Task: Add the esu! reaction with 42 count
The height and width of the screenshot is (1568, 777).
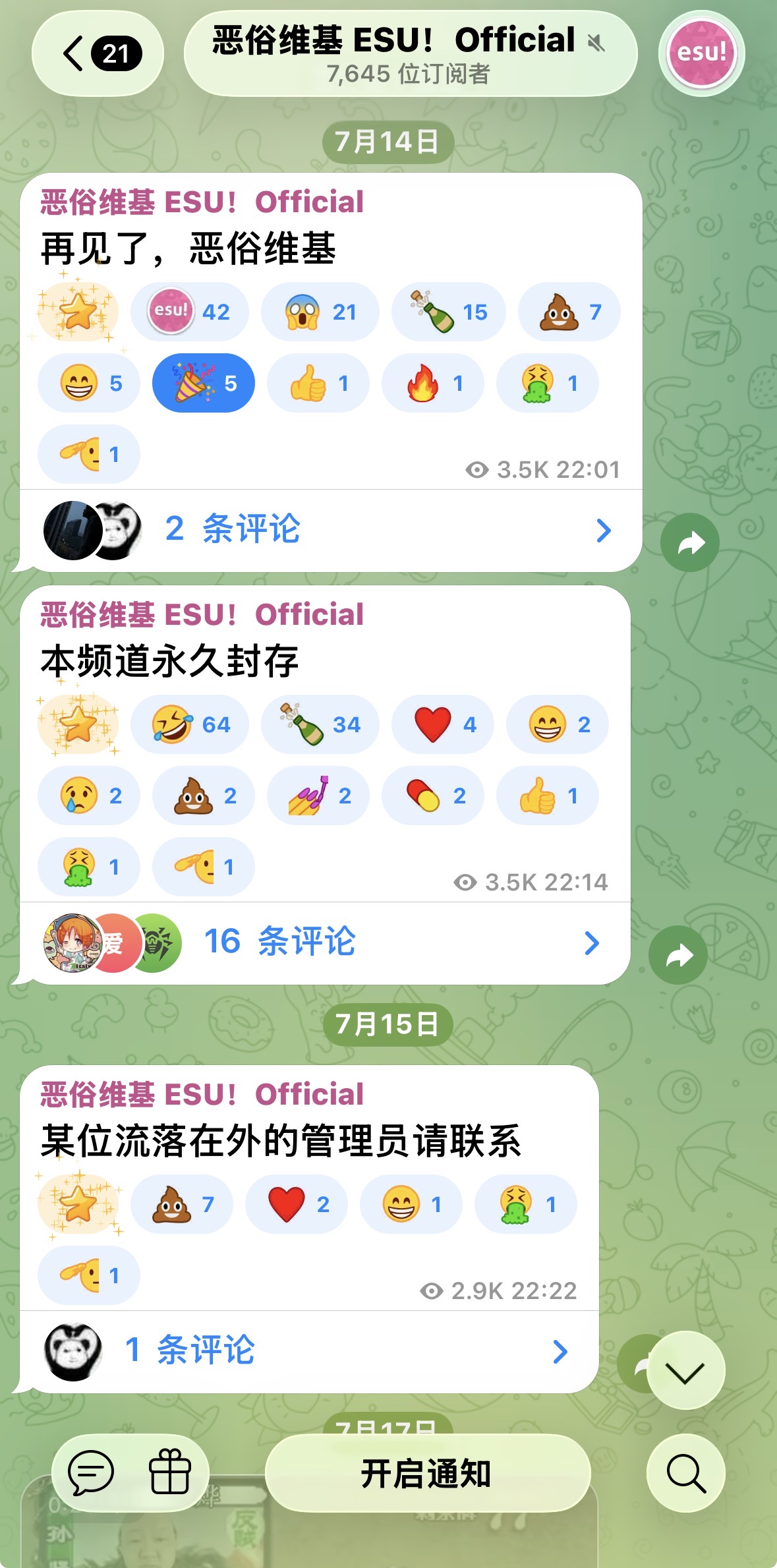Action: (x=190, y=312)
